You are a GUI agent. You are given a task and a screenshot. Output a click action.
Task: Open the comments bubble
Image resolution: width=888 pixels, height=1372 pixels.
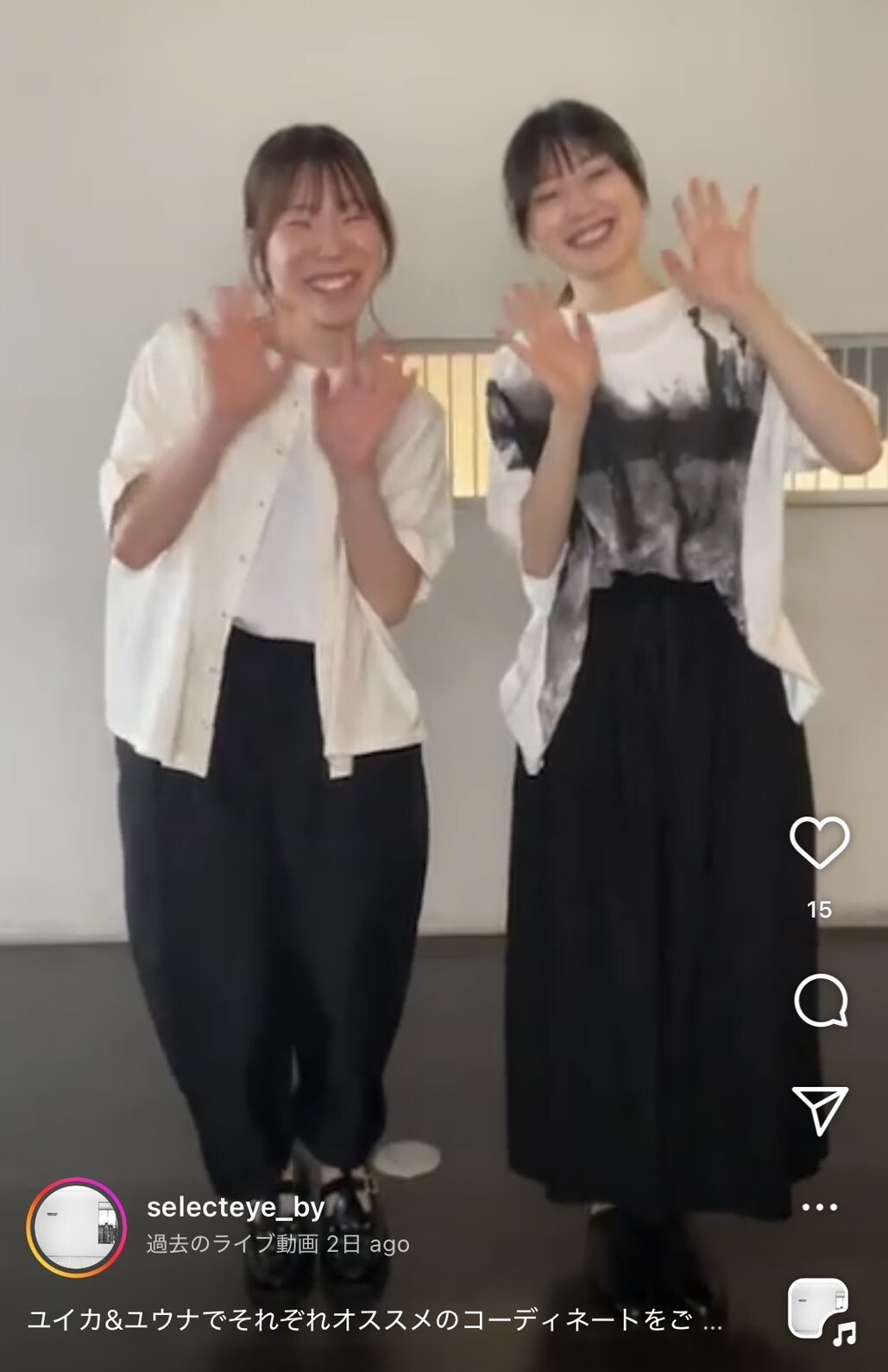click(820, 1000)
